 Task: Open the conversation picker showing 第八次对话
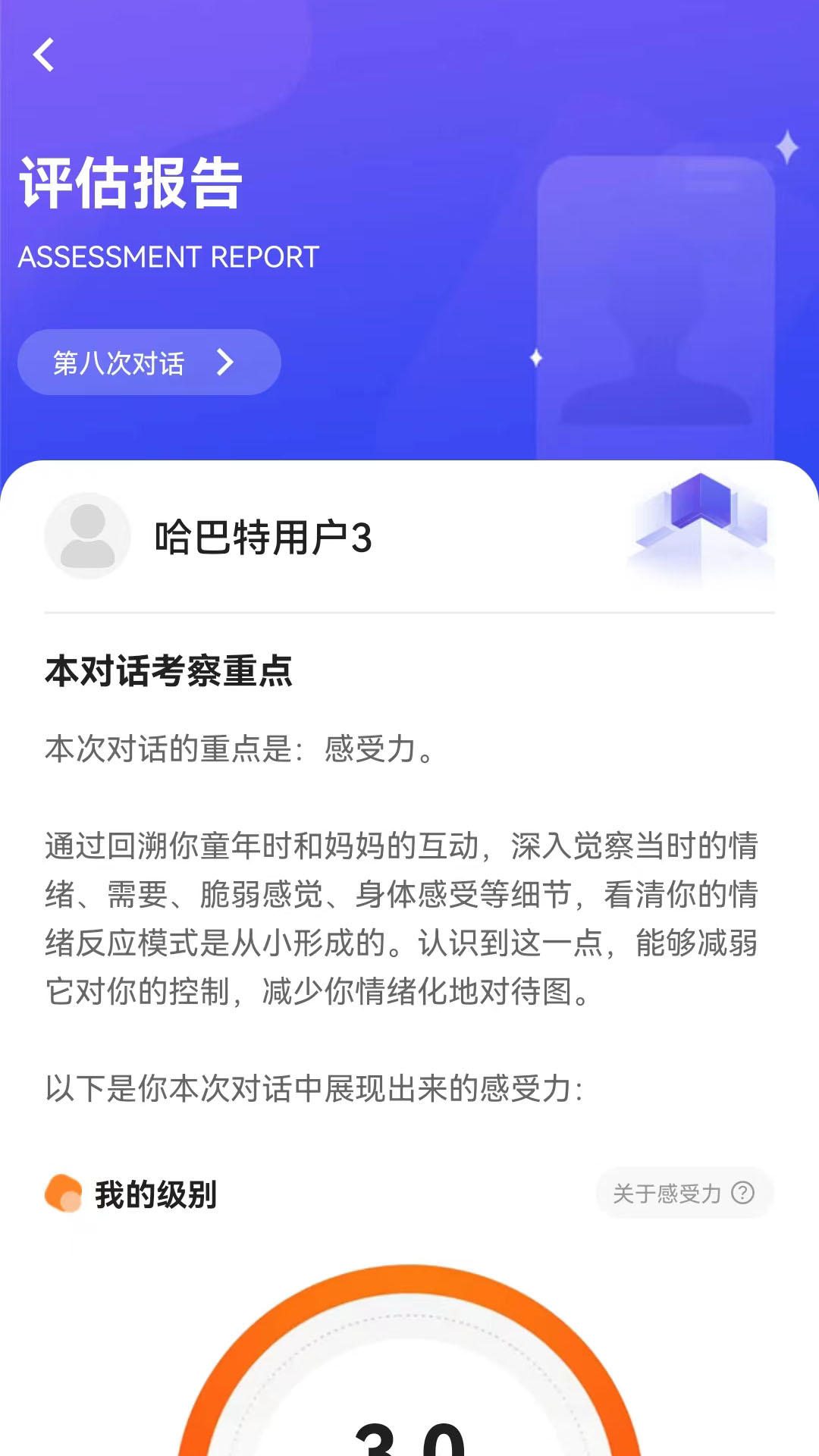[x=148, y=362]
